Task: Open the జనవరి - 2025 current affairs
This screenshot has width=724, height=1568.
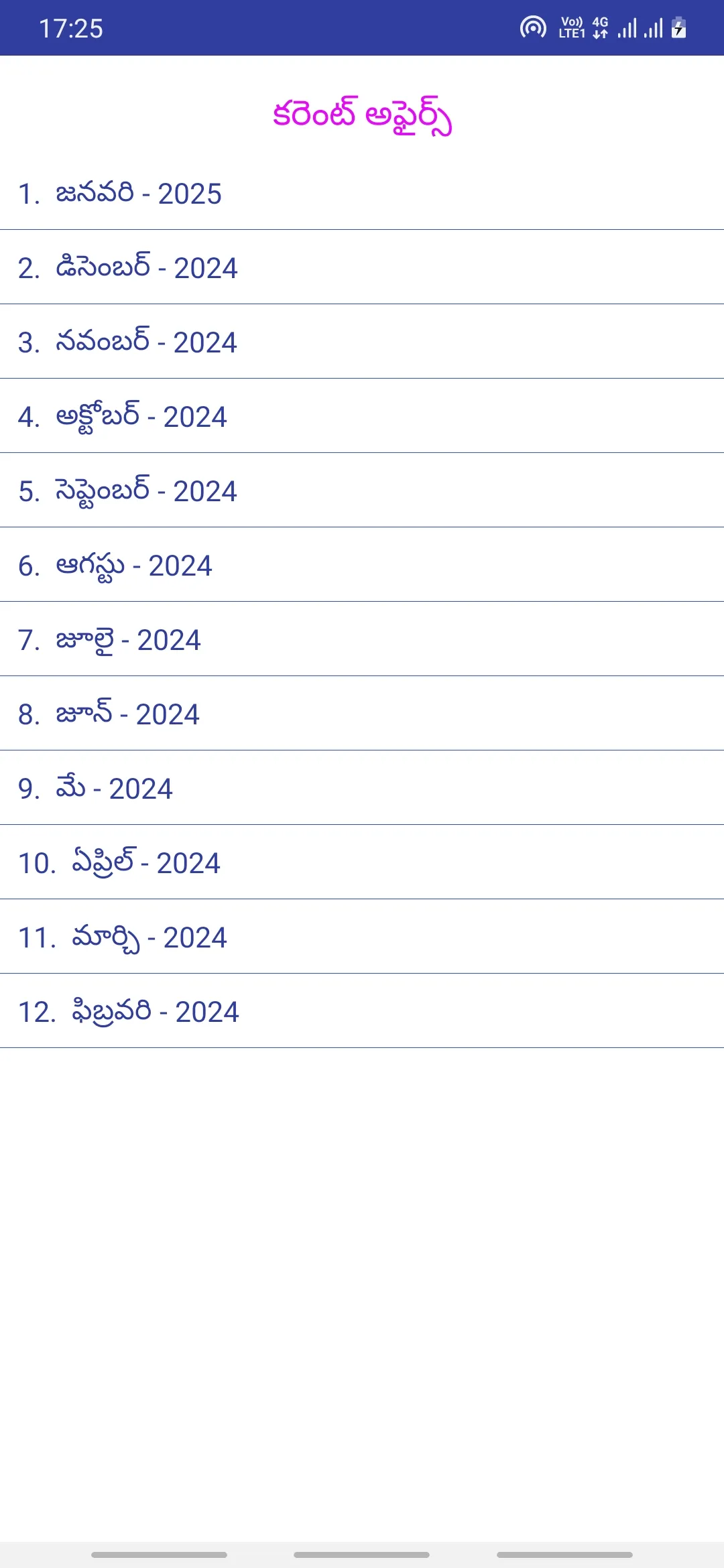Action: (362, 193)
